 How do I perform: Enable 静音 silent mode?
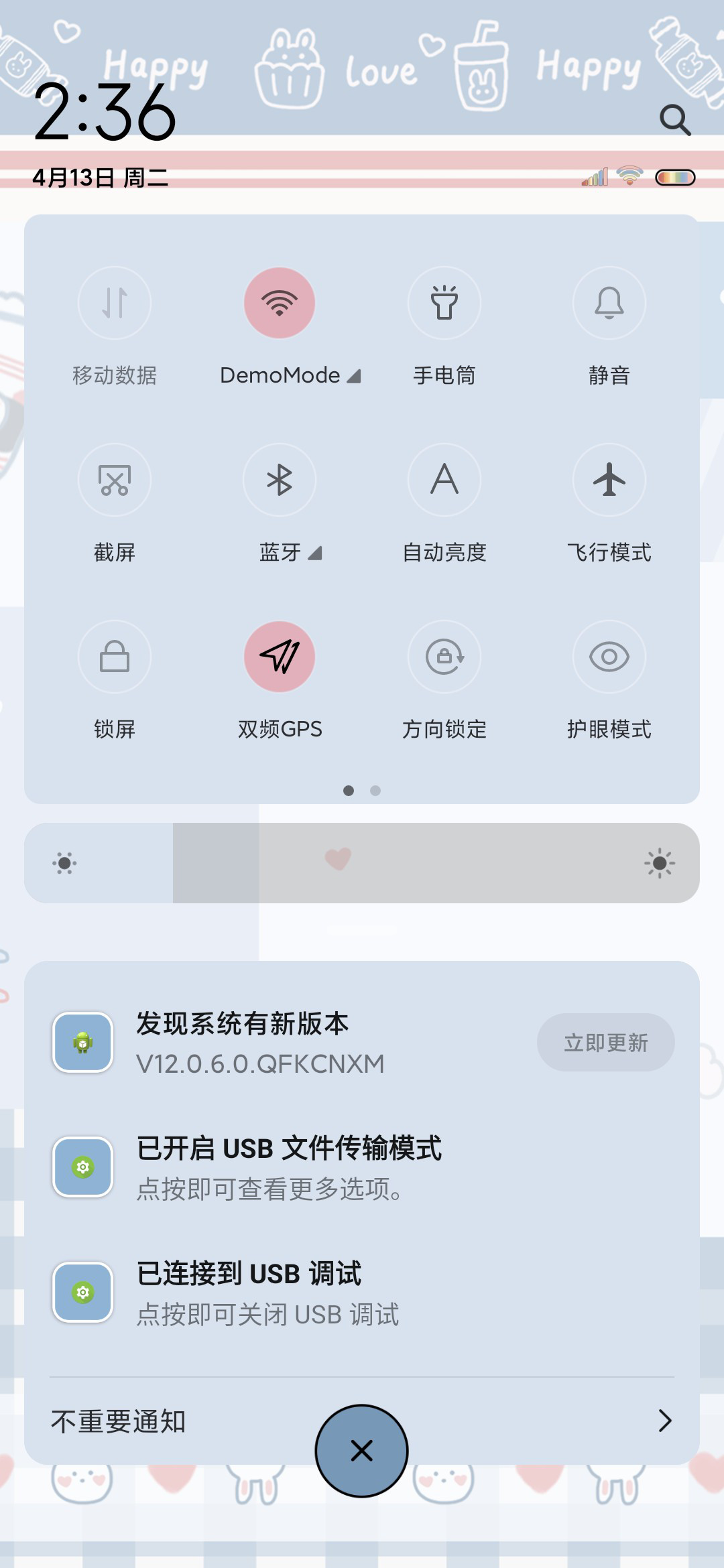click(x=609, y=303)
